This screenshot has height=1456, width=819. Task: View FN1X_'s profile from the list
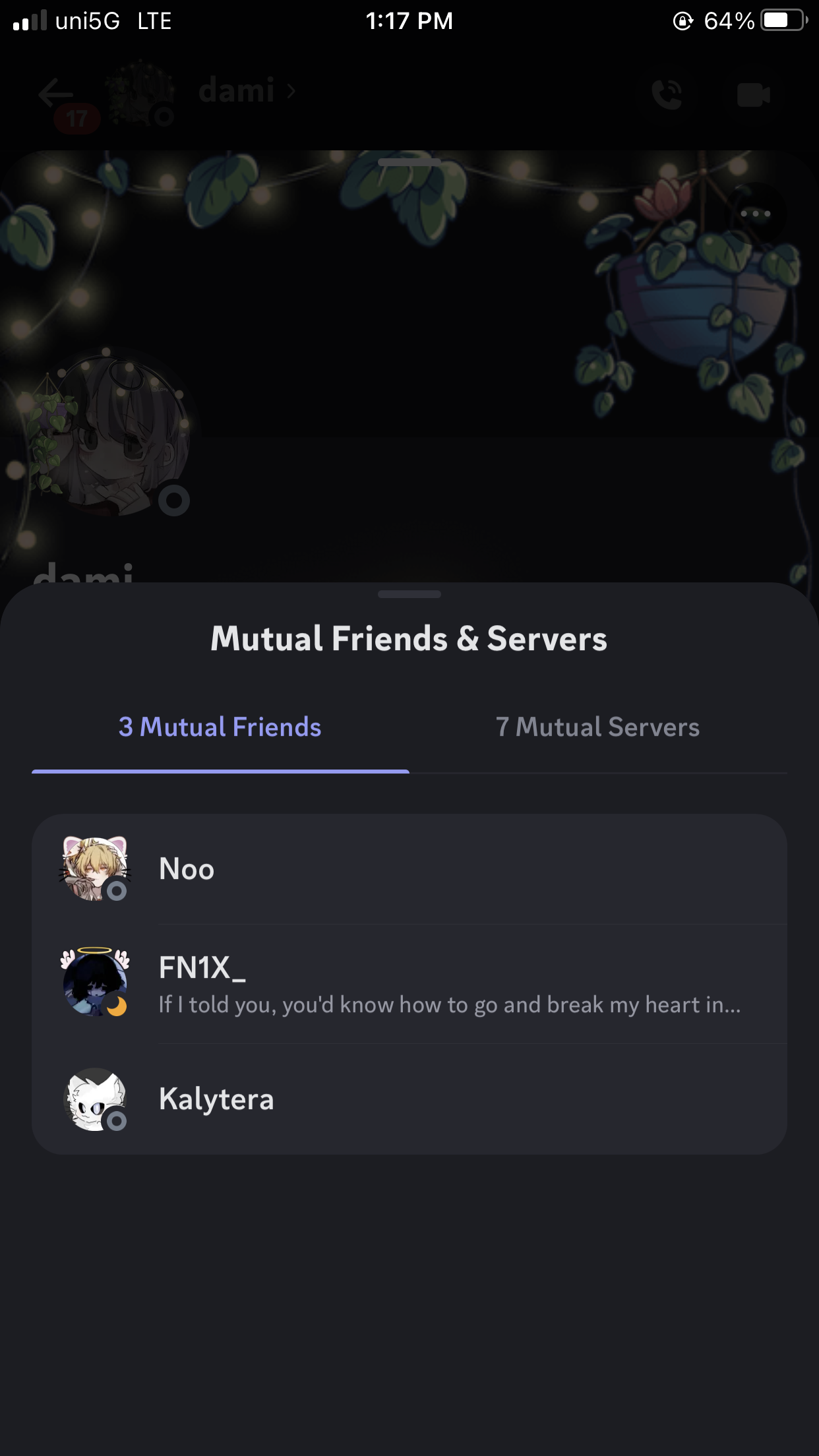(x=409, y=984)
